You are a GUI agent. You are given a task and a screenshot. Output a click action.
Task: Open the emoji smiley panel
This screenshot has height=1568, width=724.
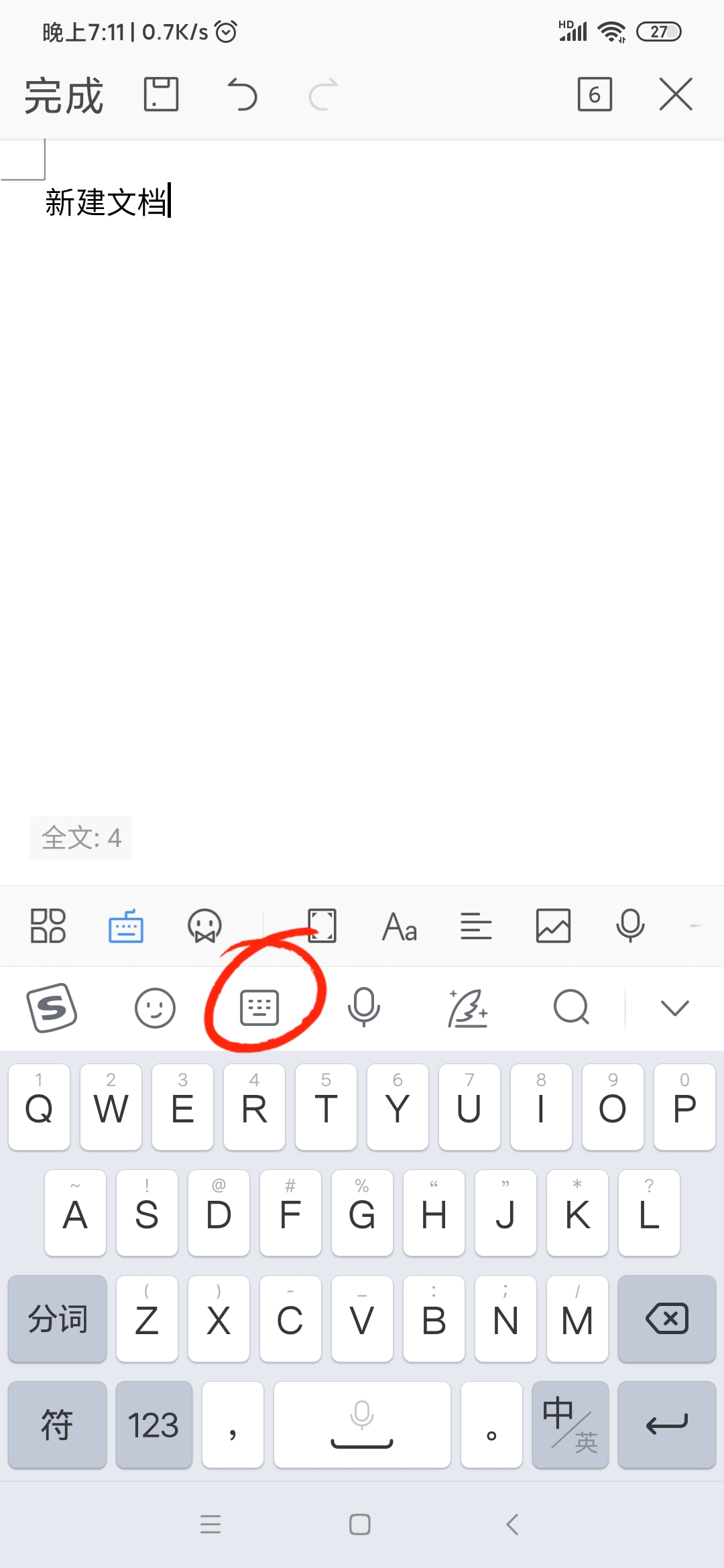pos(155,1008)
